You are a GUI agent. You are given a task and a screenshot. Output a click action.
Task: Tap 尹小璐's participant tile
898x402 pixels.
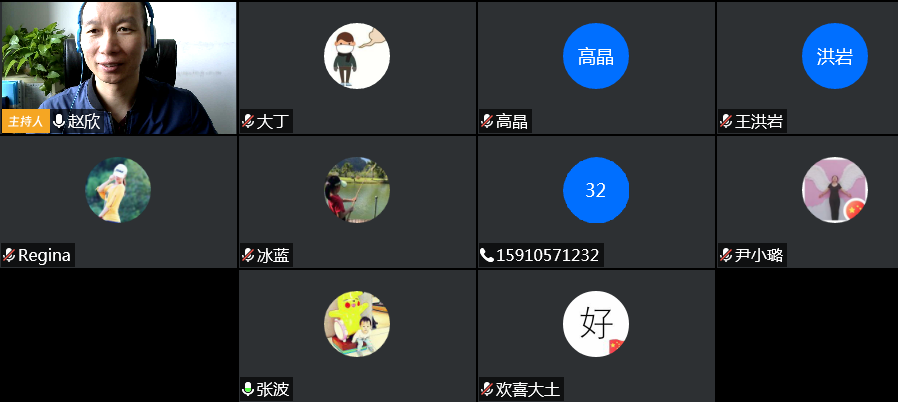[x=806, y=201]
